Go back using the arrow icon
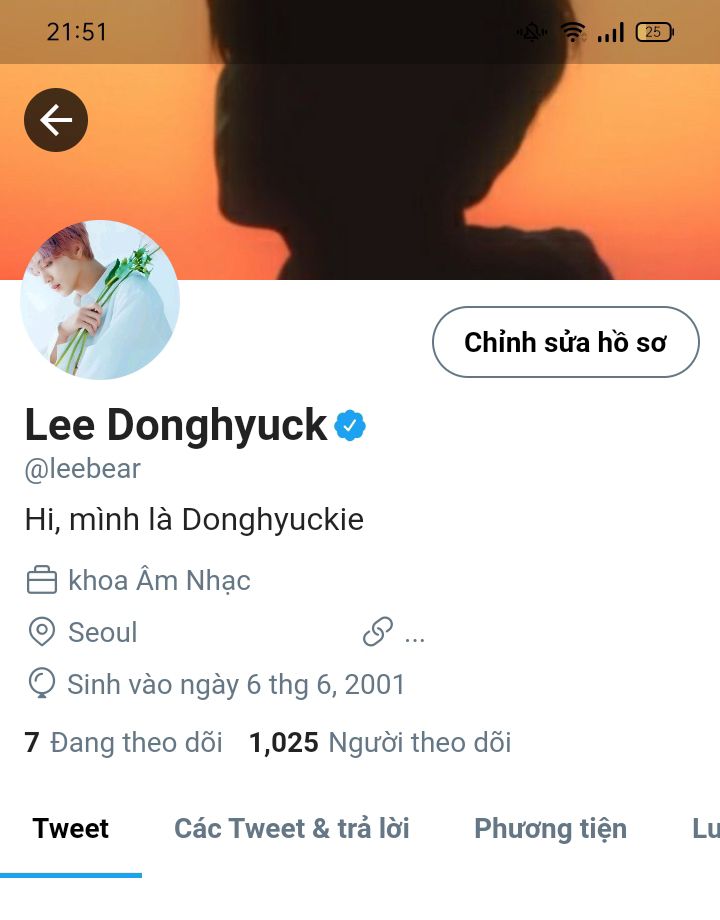Viewport: 720px width, 920px height. [x=56, y=121]
